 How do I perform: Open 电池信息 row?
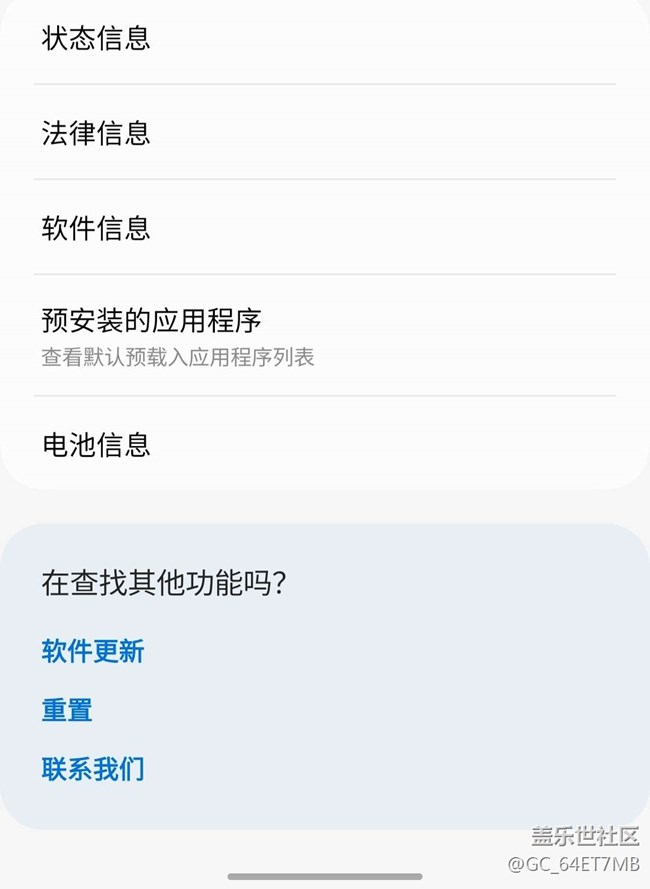click(325, 443)
